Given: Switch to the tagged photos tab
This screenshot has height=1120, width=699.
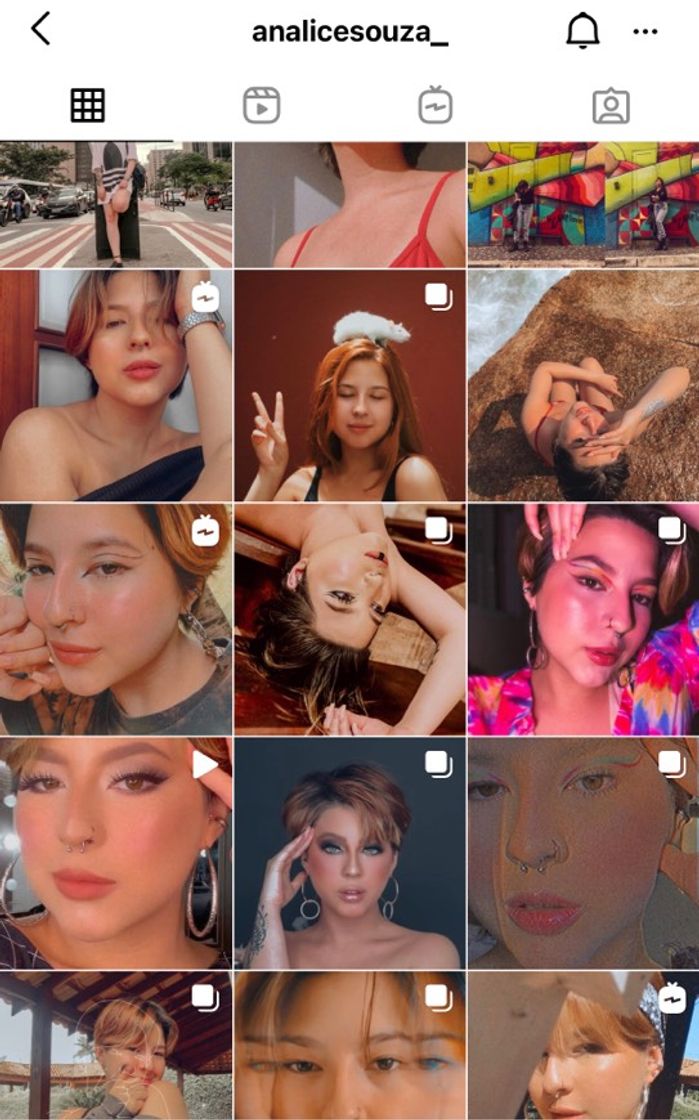Looking at the screenshot, I should (x=611, y=105).
